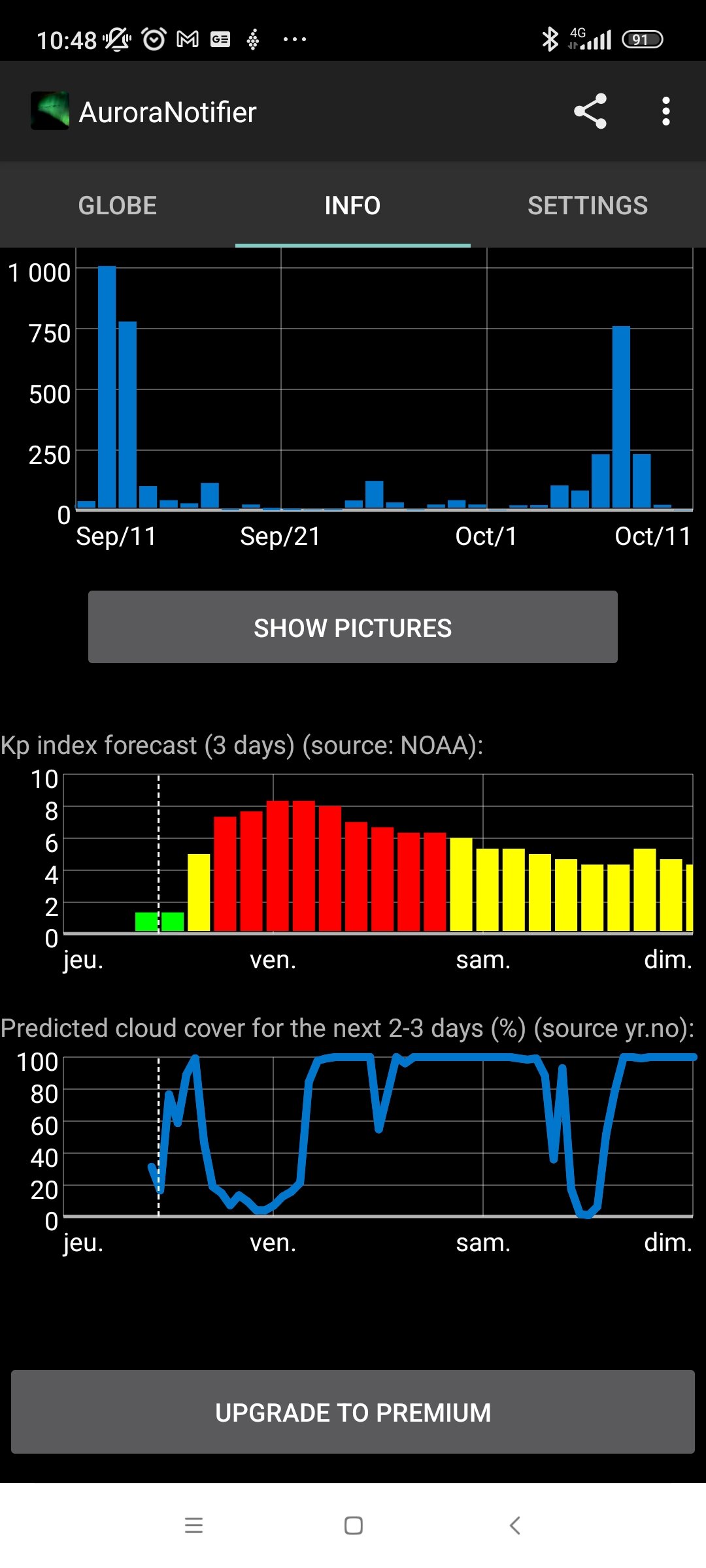706x1568 pixels.
Task: Open recent apps from the navigation bar
Action: (194, 1526)
